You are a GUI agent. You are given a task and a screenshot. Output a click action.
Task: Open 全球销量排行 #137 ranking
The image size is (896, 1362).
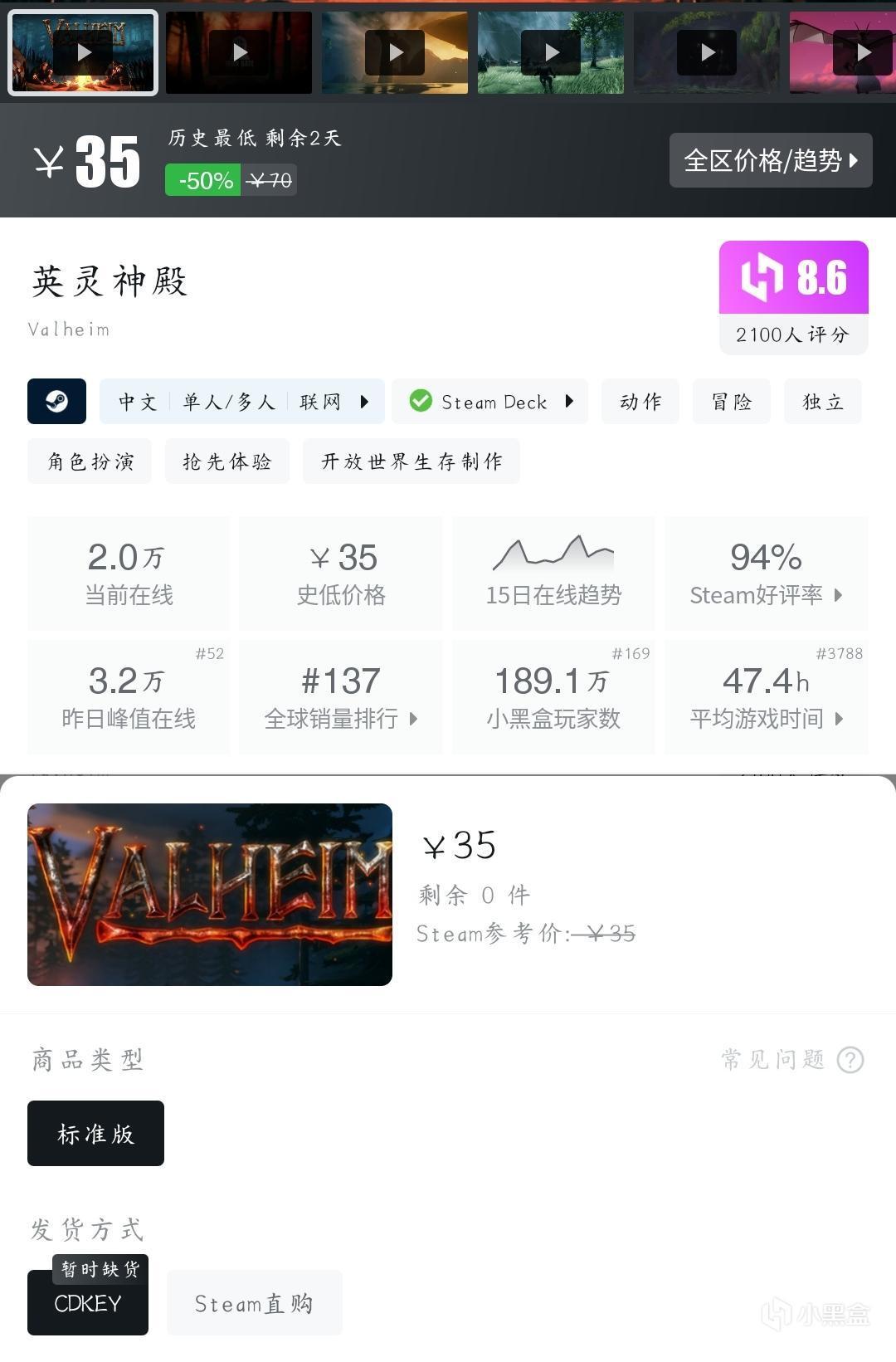point(340,697)
